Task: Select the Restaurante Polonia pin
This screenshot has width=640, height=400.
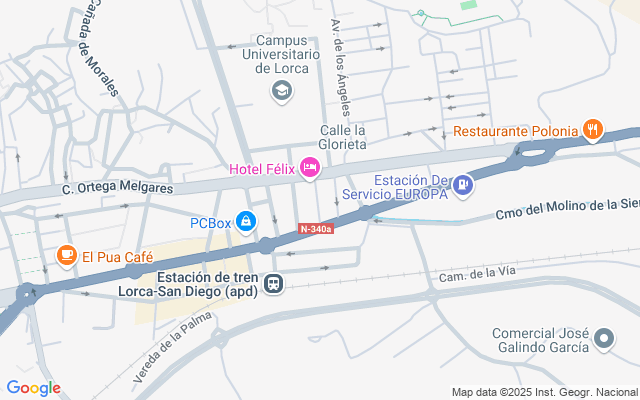Action: pos(593,130)
